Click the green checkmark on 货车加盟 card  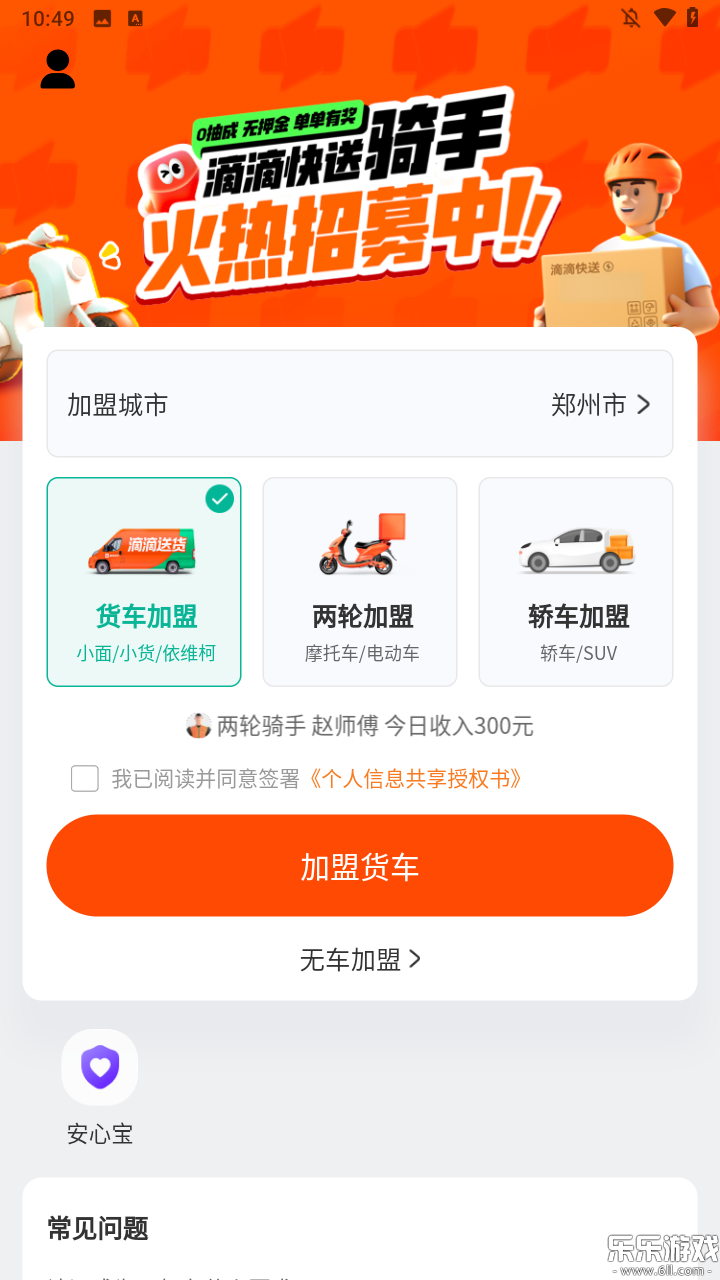220,499
